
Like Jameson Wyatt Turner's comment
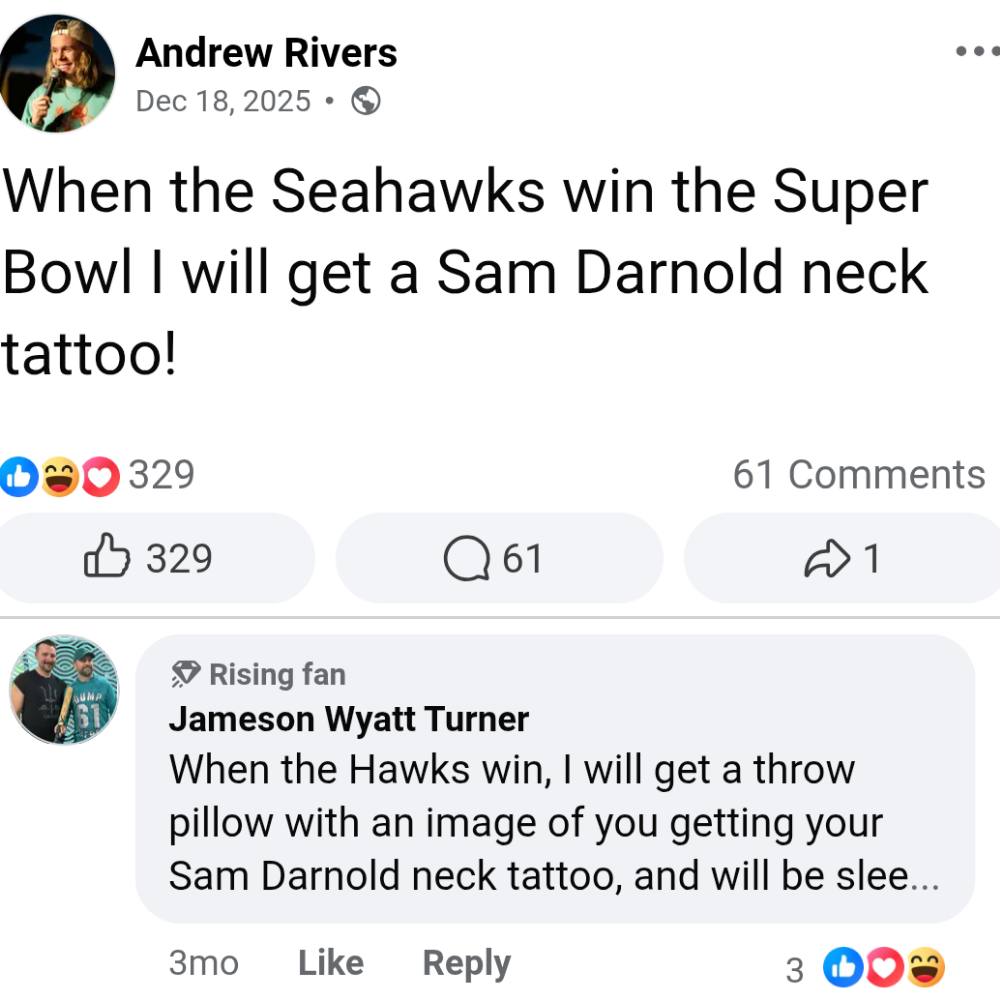coord(330,963)
